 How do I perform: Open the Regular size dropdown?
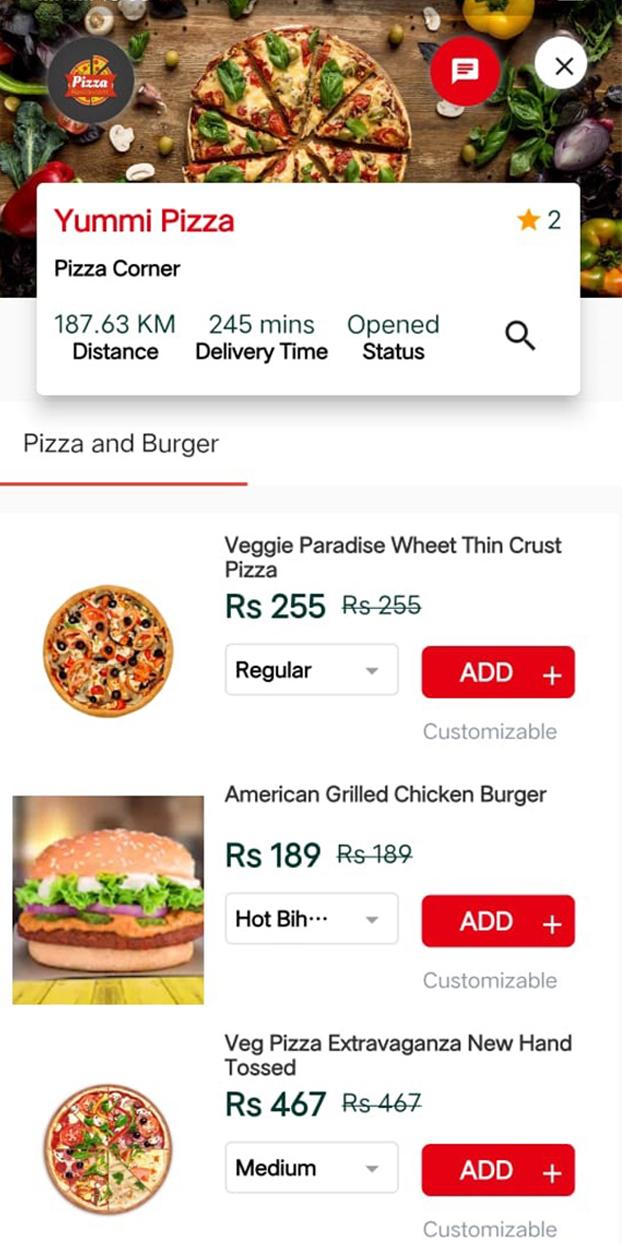312,670
